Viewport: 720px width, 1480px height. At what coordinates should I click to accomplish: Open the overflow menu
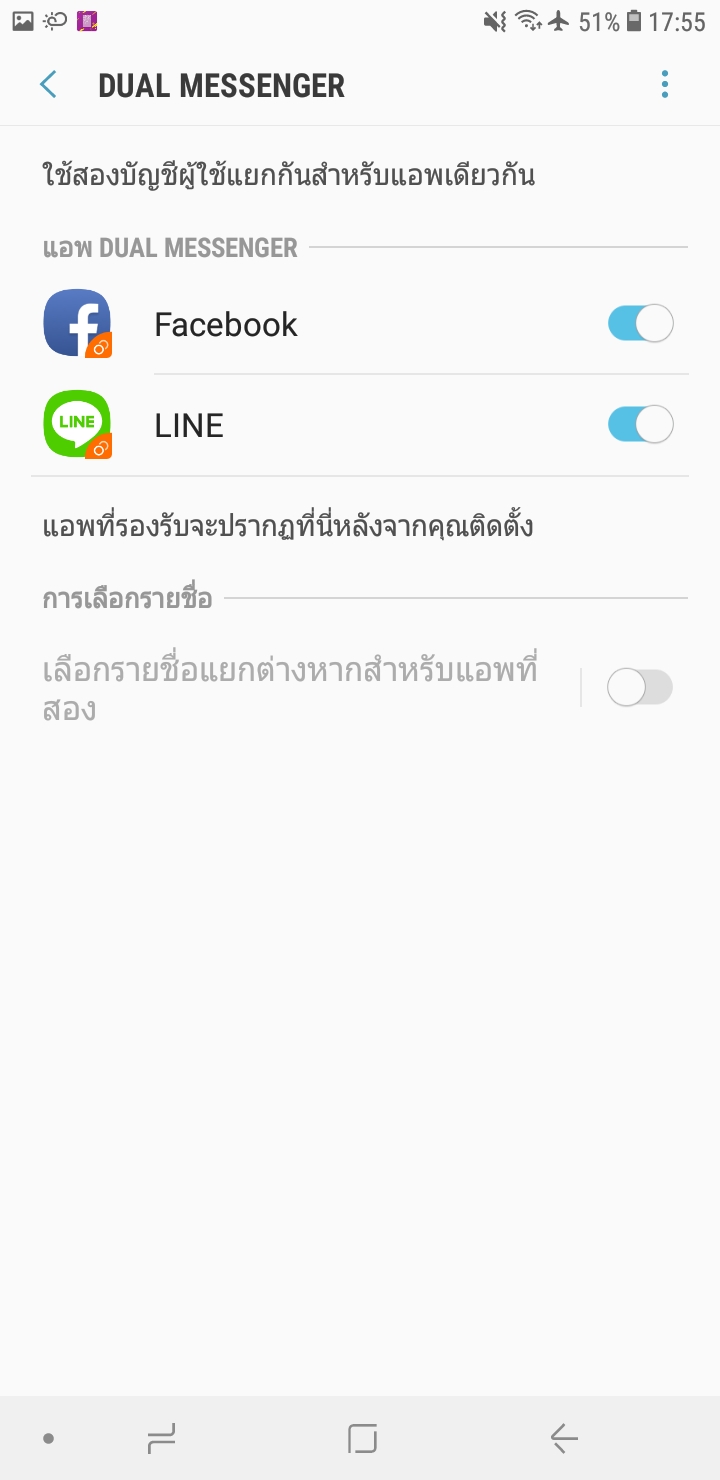point(665,85)
